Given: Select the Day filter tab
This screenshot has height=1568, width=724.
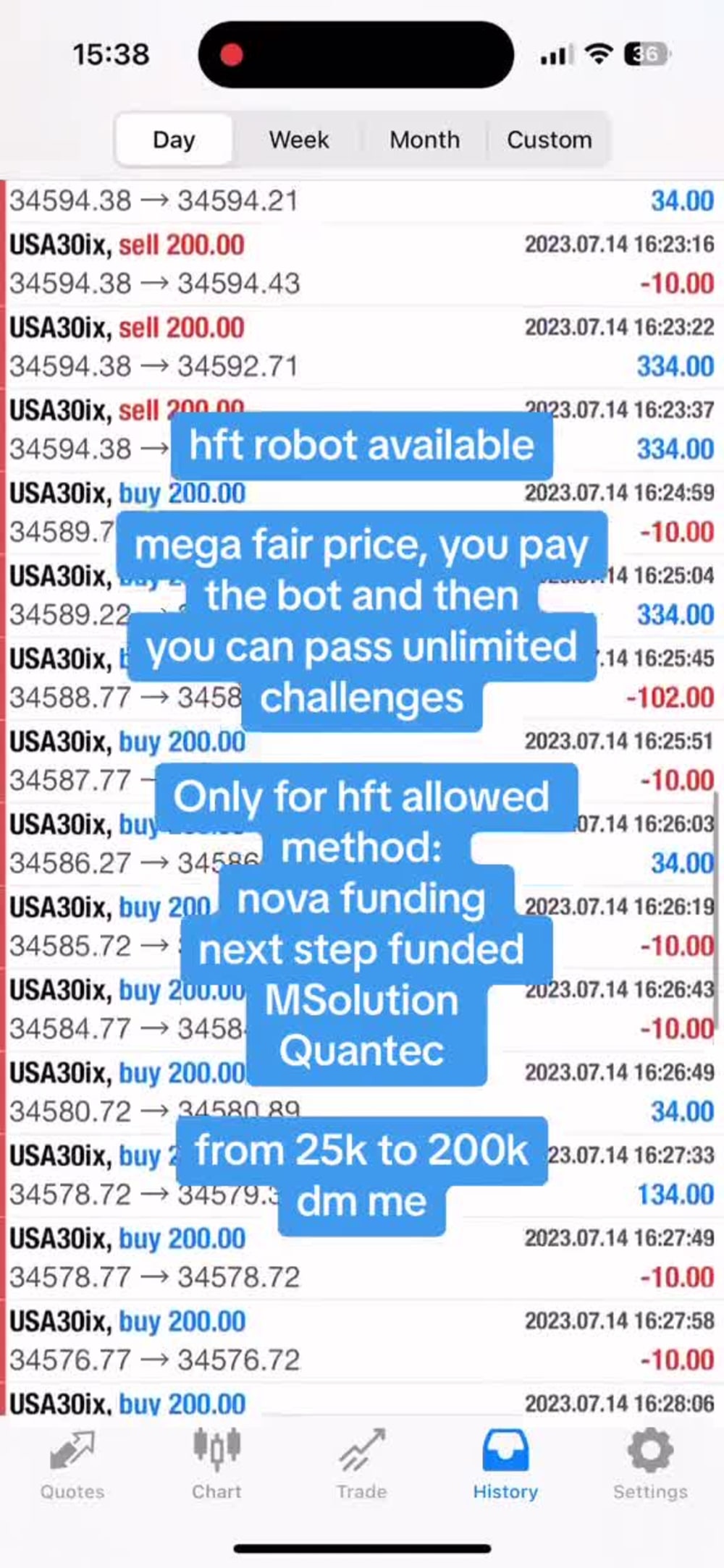Looking at the screenshot, I should tap(174, 139).
